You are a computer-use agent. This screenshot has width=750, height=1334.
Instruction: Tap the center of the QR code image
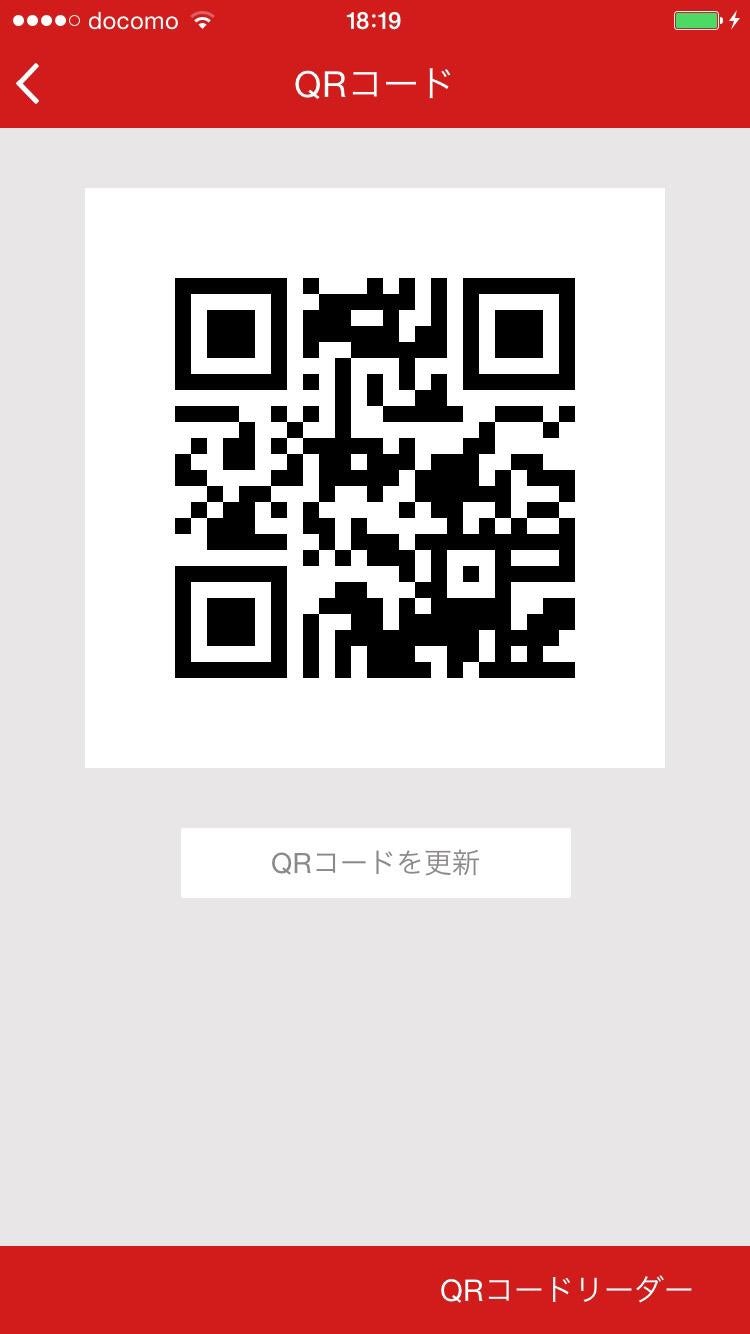click(x=375, y=477)
